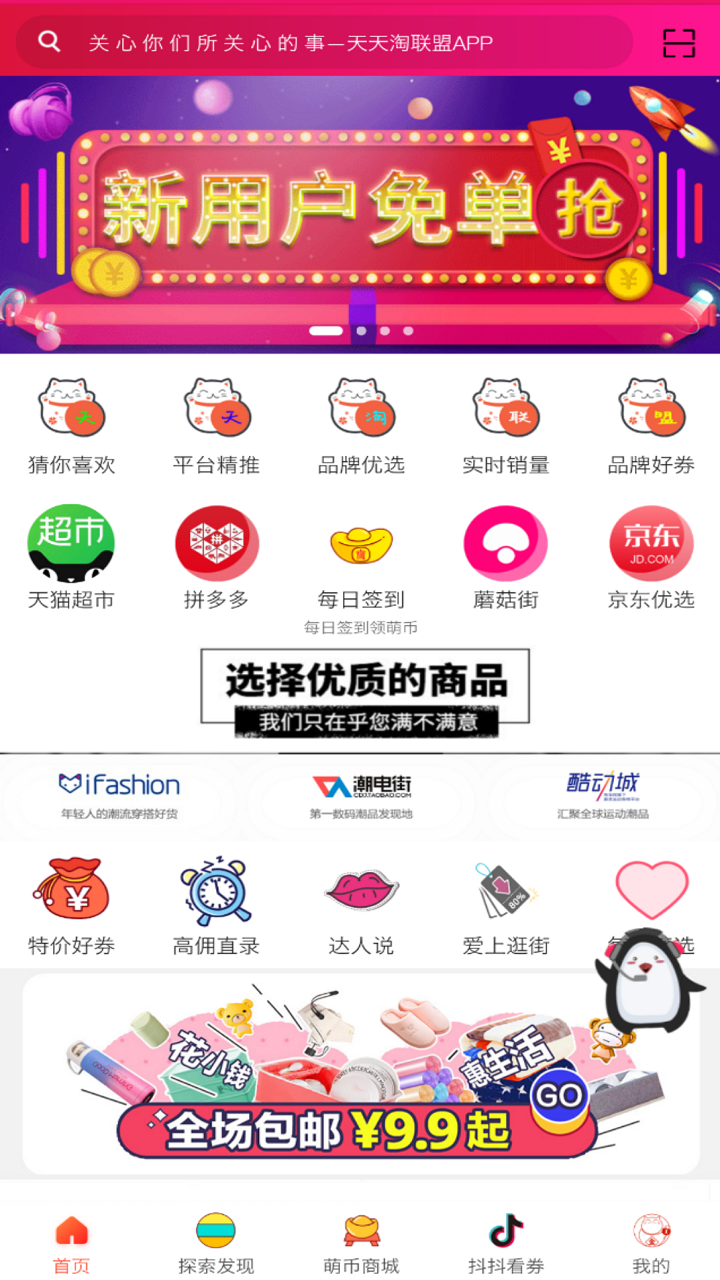Open the 全场包邮 ¥9.9起 banner
720x1280 pixels.
[360, 1075]
